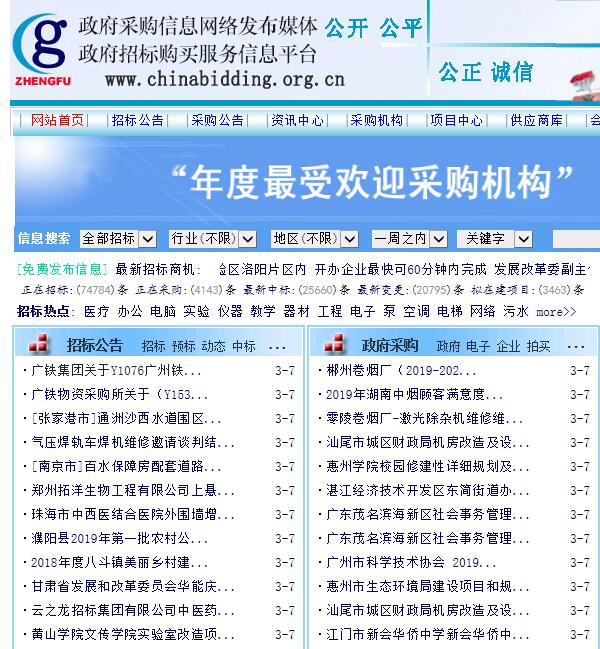Open the 广铁集团关于Y1076广州铁 notice

tap(116, 370)
